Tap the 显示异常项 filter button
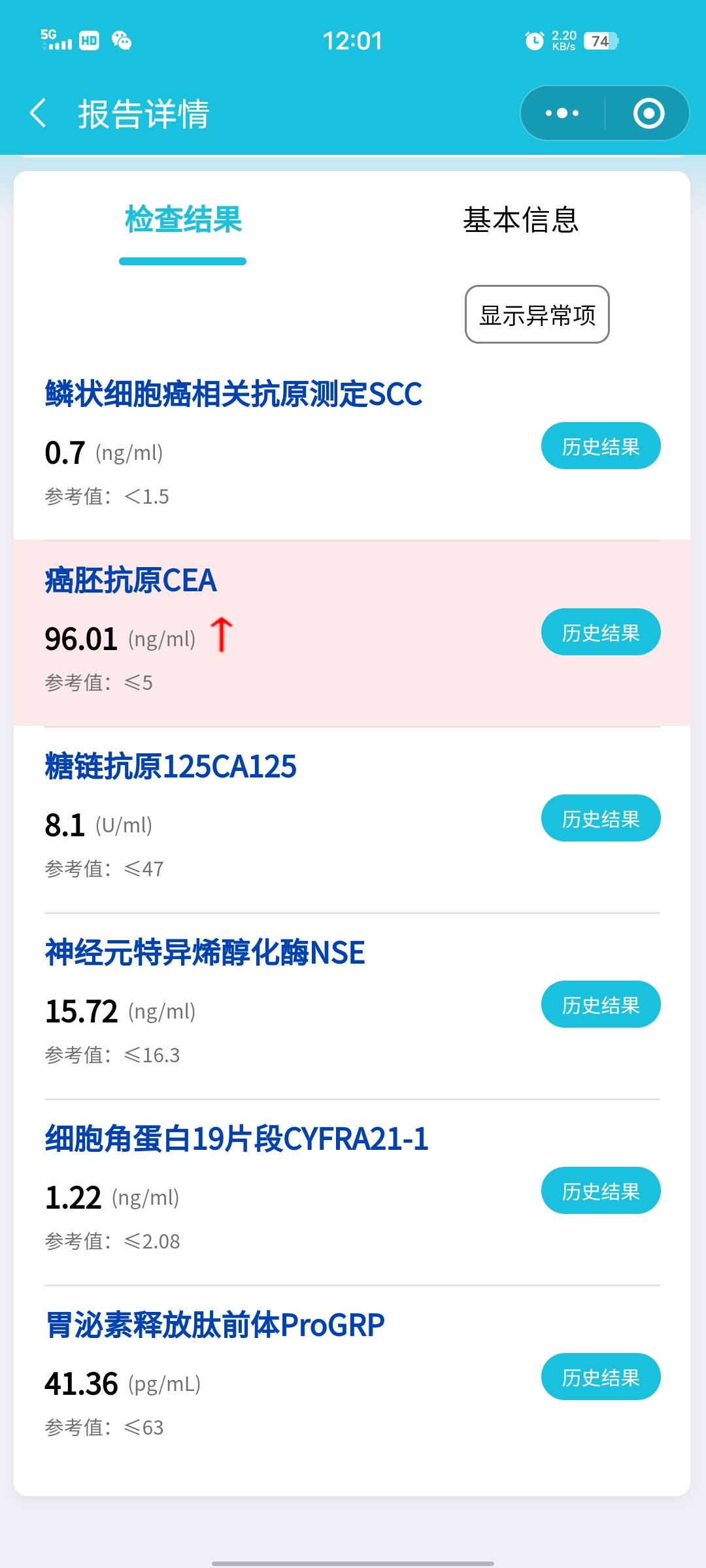The width and height of the screenshot is (706, 1568). [x=537, y=316]
